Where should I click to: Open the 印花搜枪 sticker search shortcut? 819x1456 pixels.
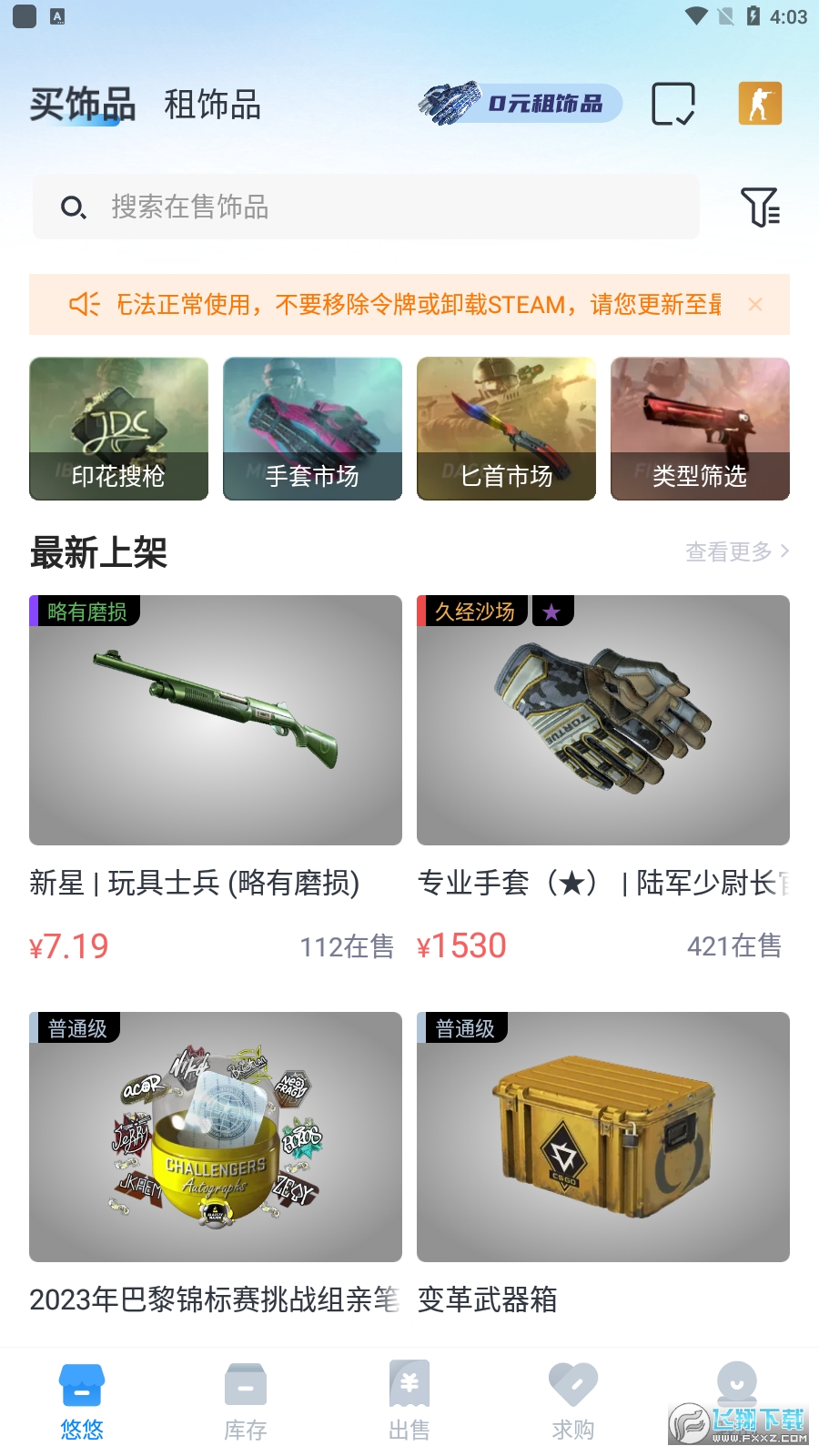click(118, 429)
